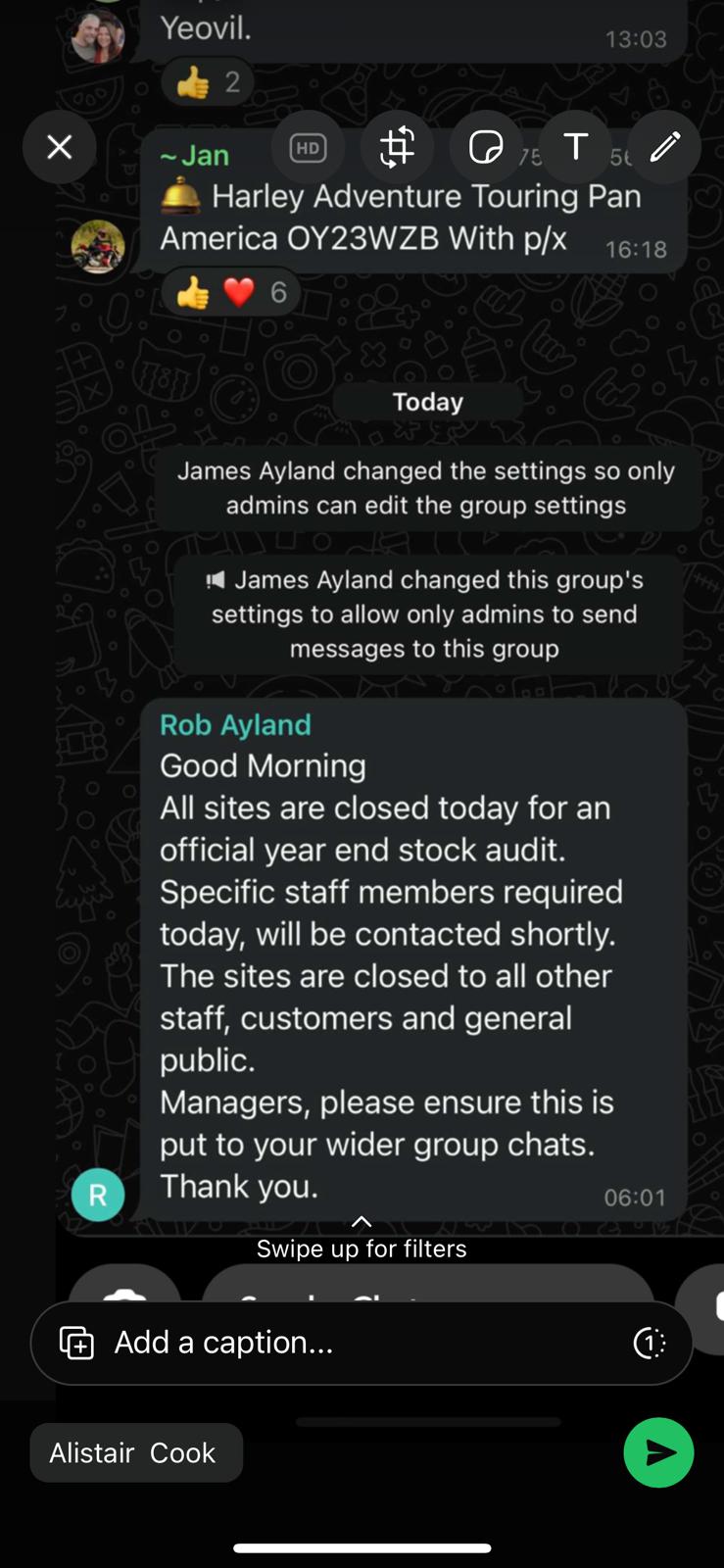Add more media with the gallery icon
724x1568 pixels.
[76, 1343]
